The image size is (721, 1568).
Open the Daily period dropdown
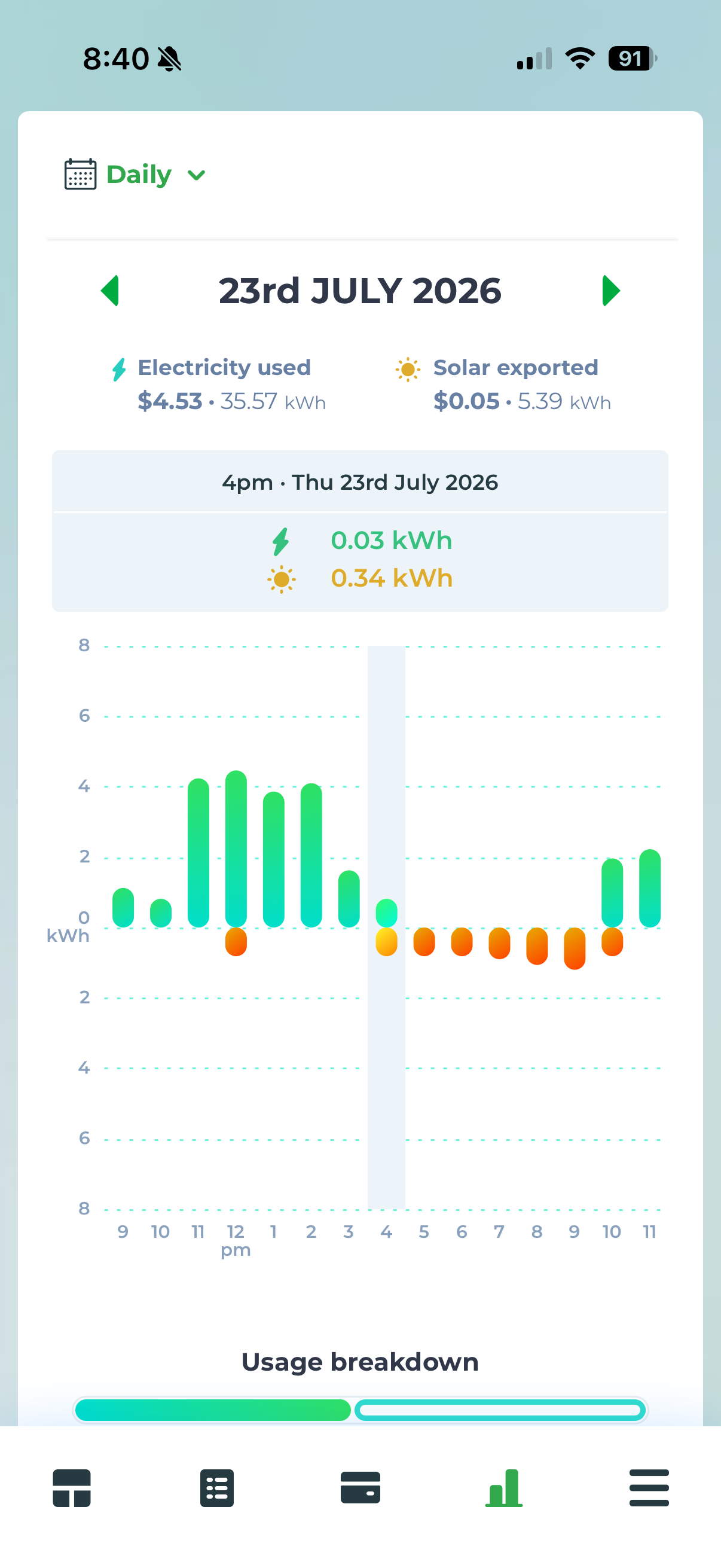tap(136, 175)
